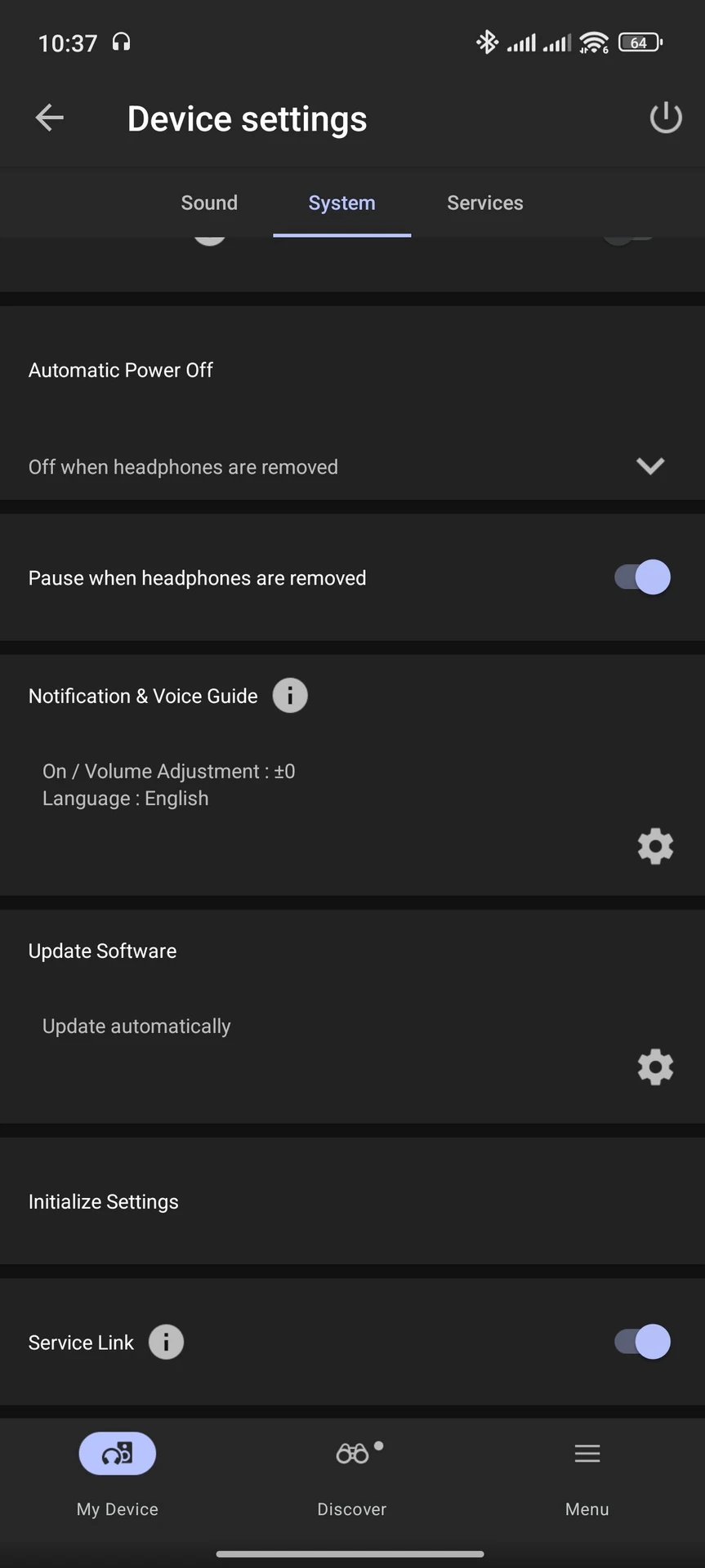705x1568 pixels.
Task: Tap the power icon in header
Action: (666, 118)
